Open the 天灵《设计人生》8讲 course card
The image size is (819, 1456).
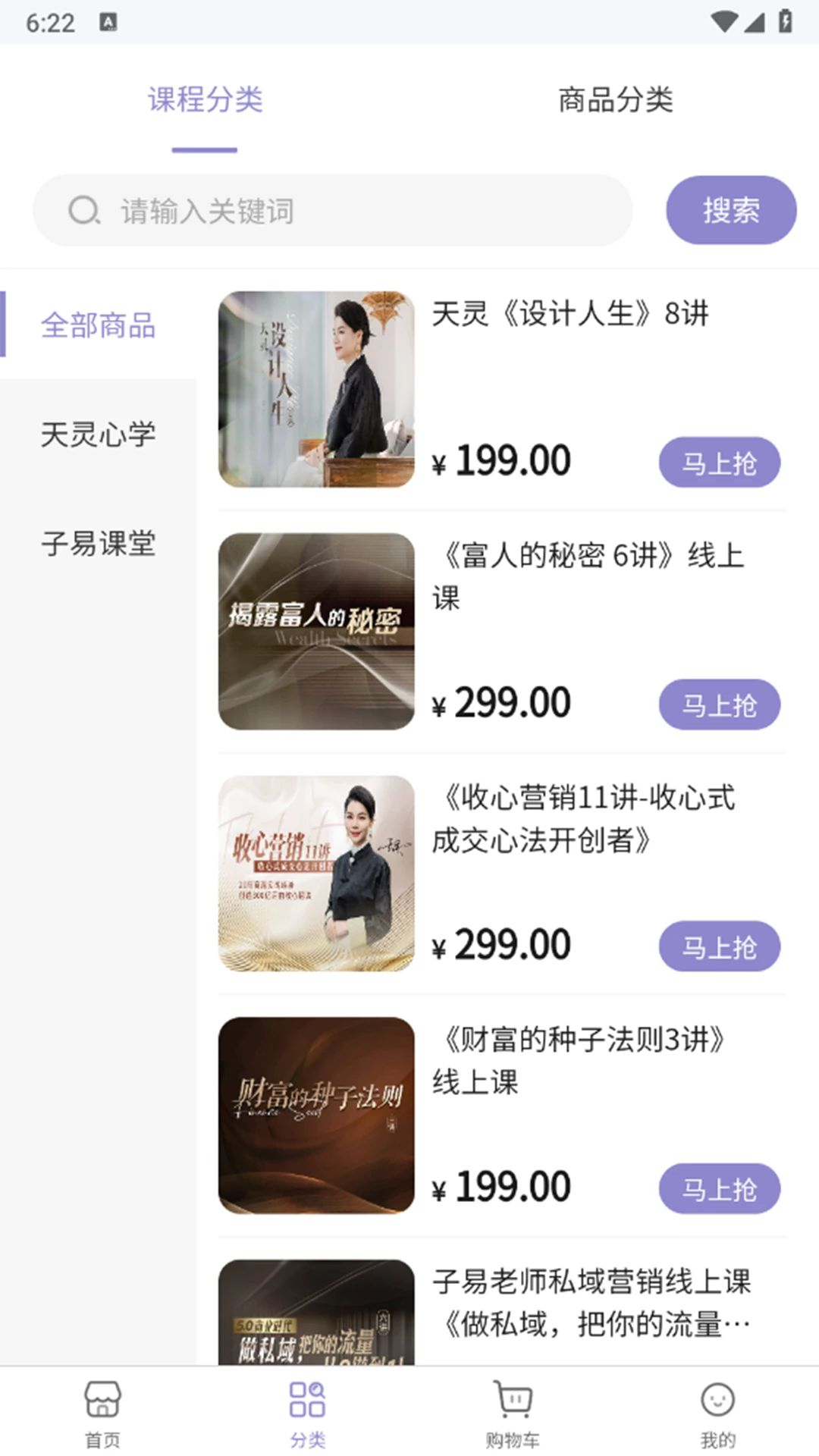502,389
